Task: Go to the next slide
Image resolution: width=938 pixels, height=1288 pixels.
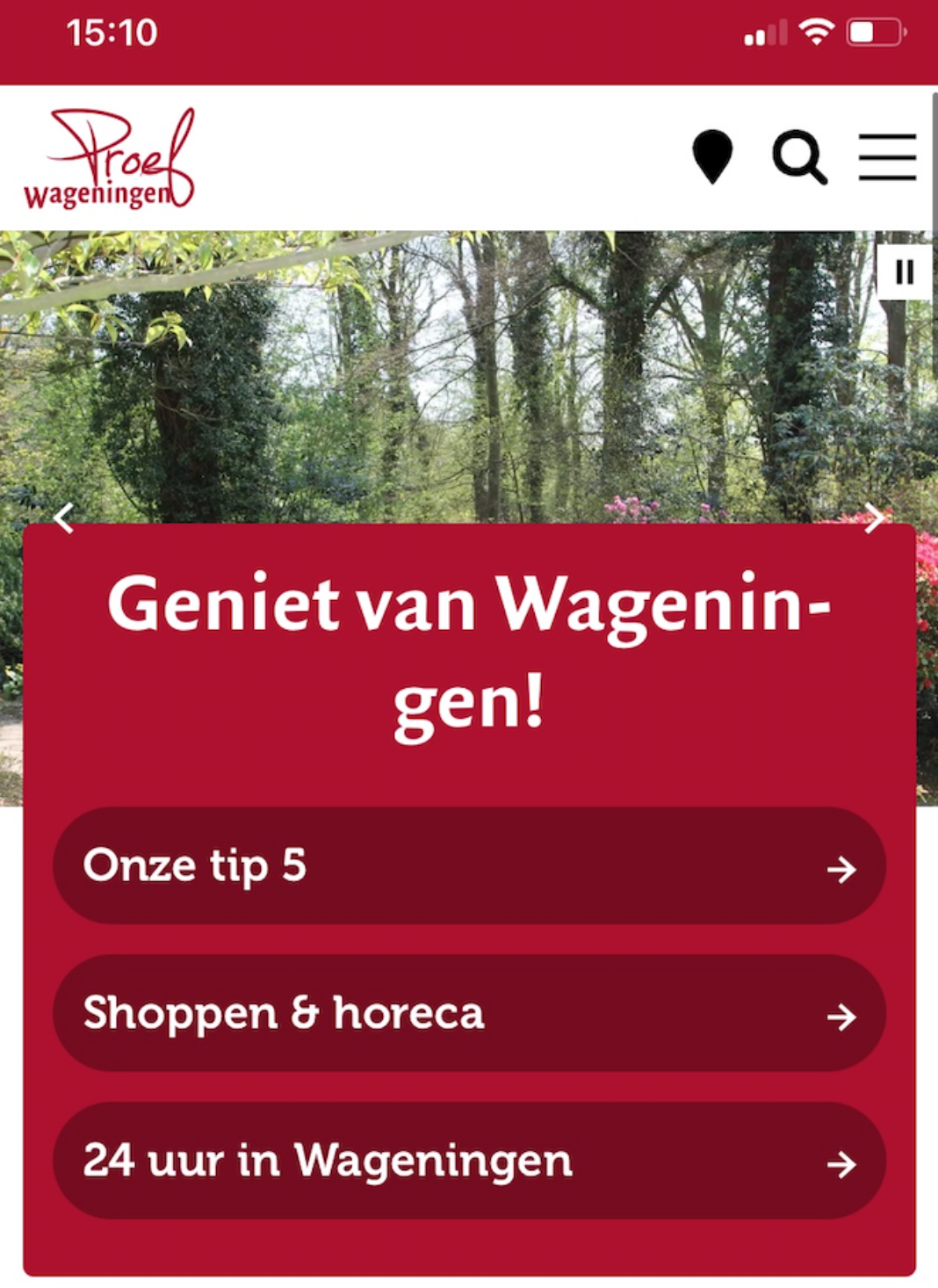Action: [874, 517]
